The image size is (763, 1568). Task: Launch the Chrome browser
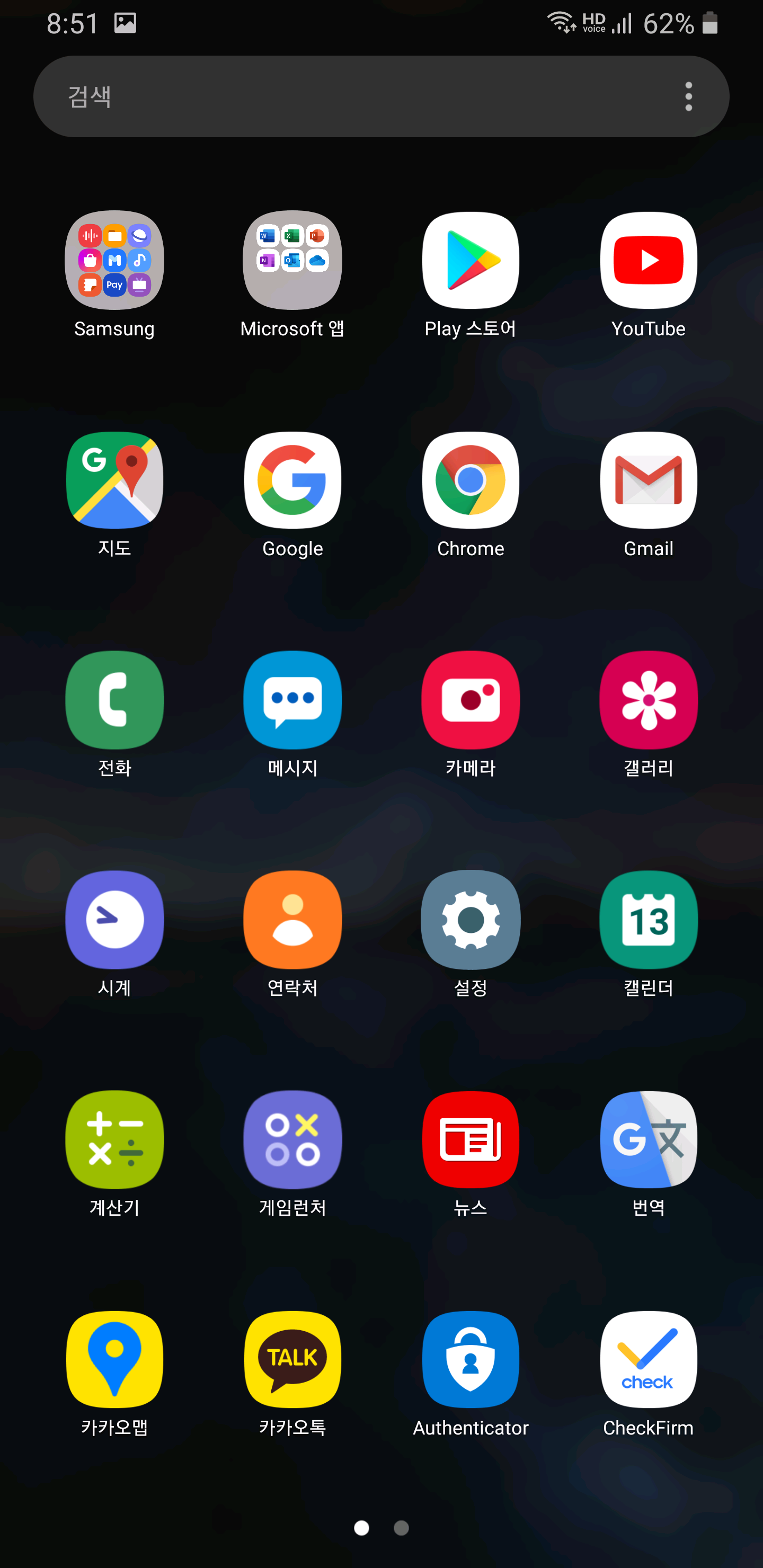point(471,480)
